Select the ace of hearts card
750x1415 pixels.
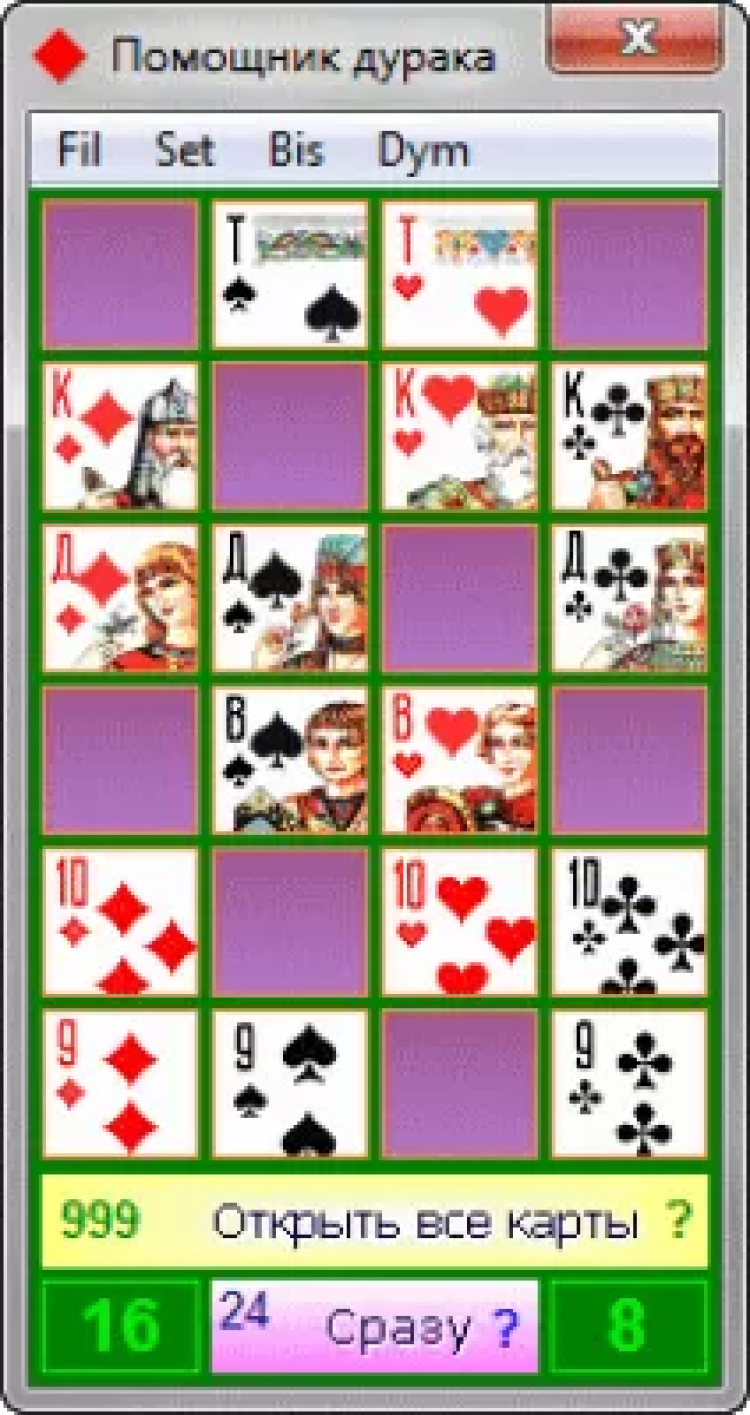(x=460, y=273)
